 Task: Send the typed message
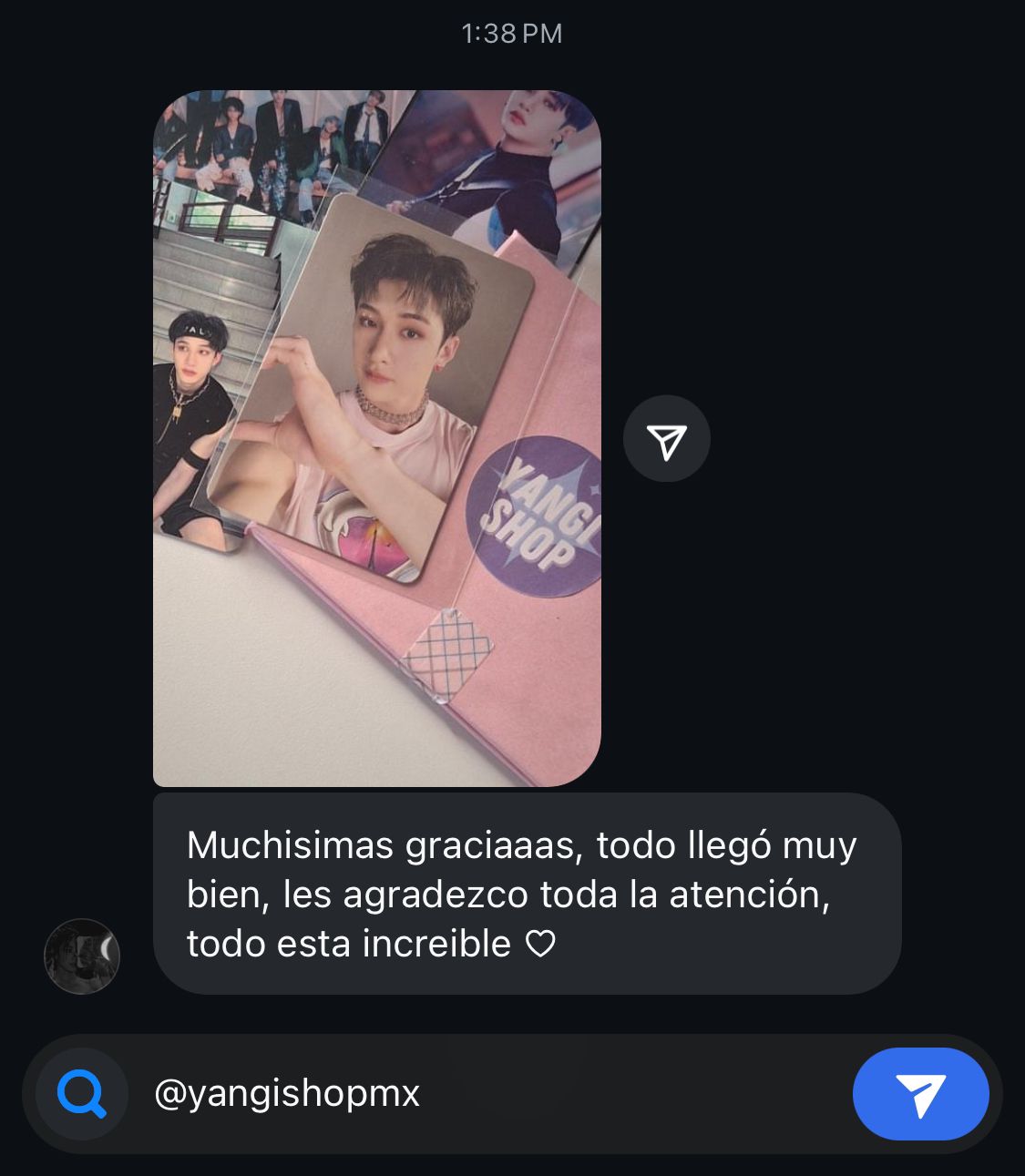pos(920,1093)
